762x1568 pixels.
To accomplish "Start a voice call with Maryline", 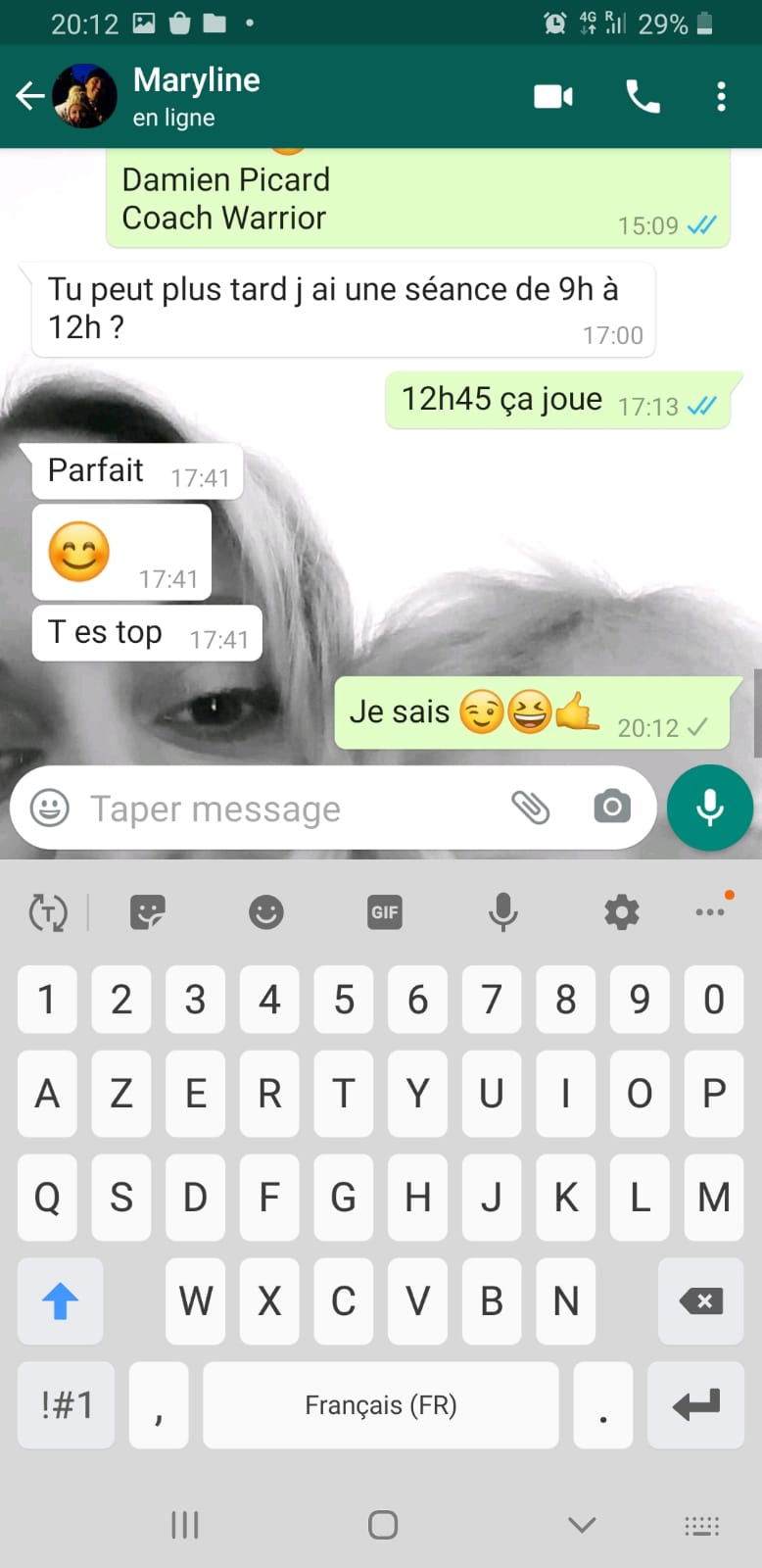I will (x=643, y=96).
